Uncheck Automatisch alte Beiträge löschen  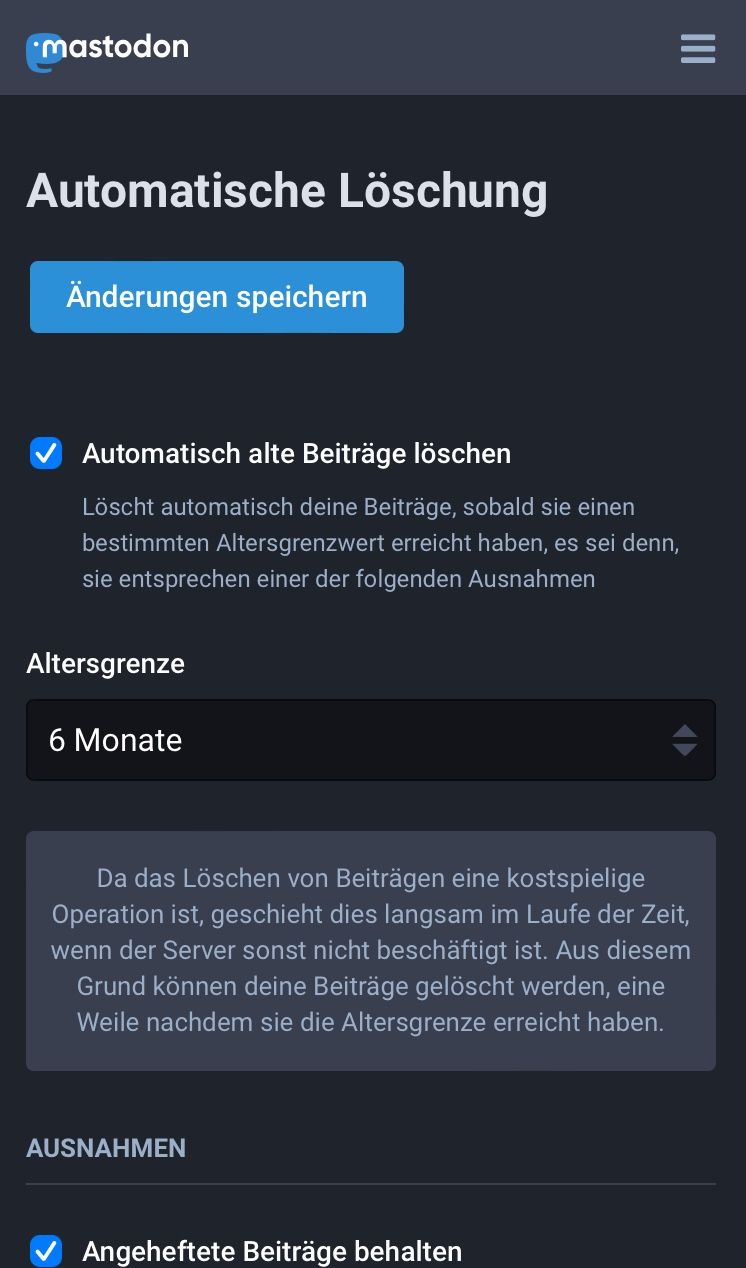tap(46, 453)
